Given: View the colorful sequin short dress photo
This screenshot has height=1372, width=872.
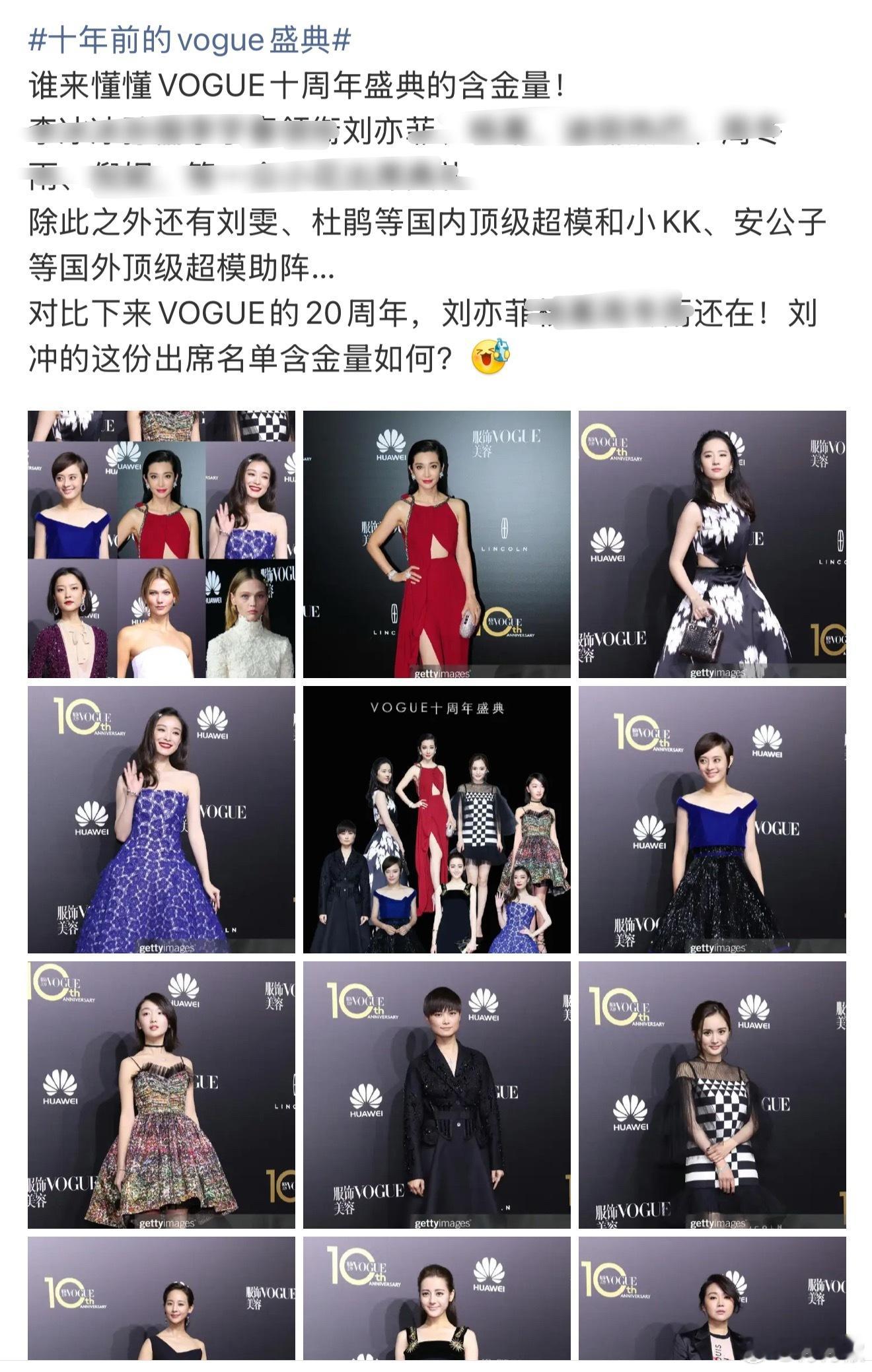Looking at the screenshot, I should click(x=161, y=1095).
